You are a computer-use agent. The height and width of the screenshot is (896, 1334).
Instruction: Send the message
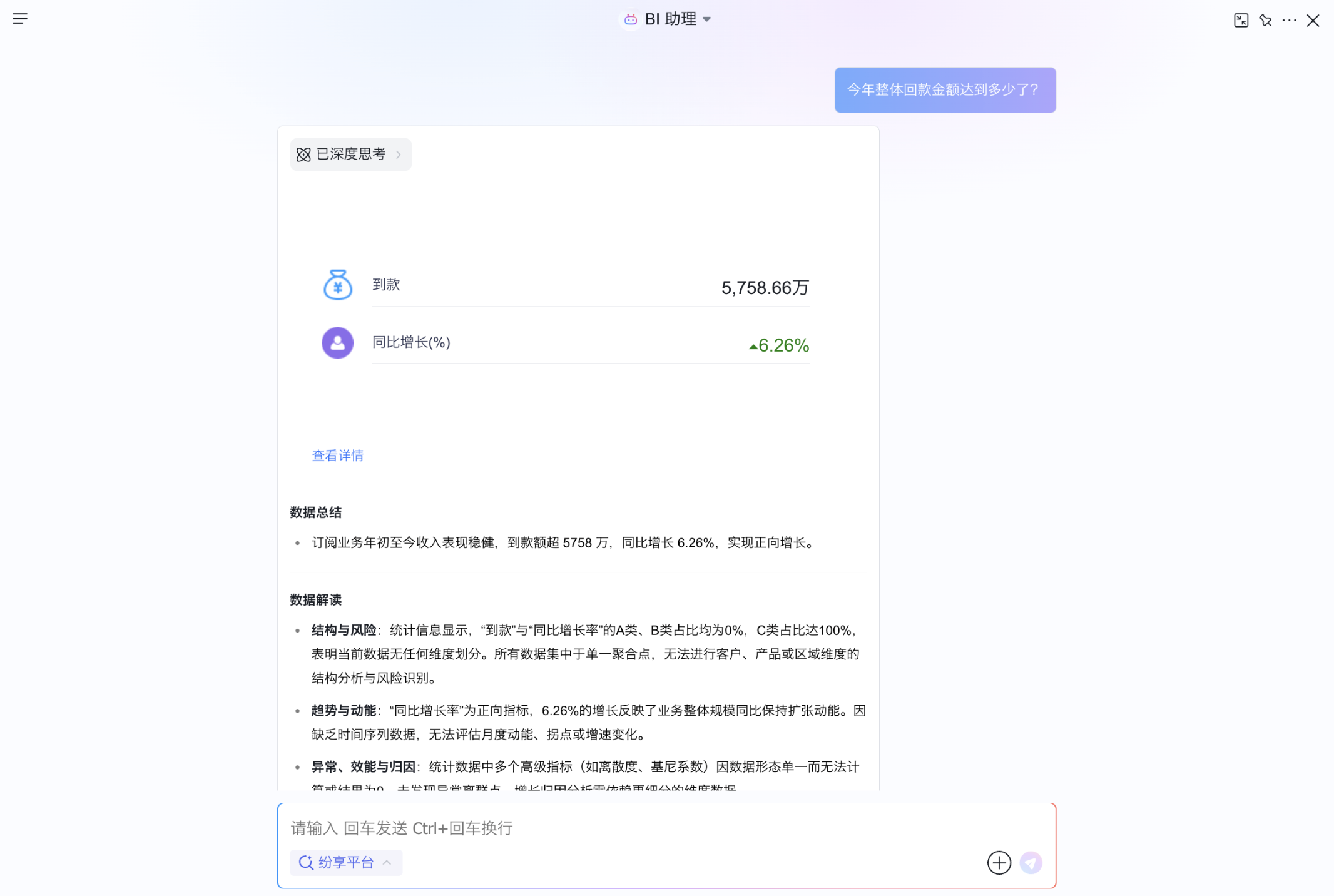coord(1031,863)
